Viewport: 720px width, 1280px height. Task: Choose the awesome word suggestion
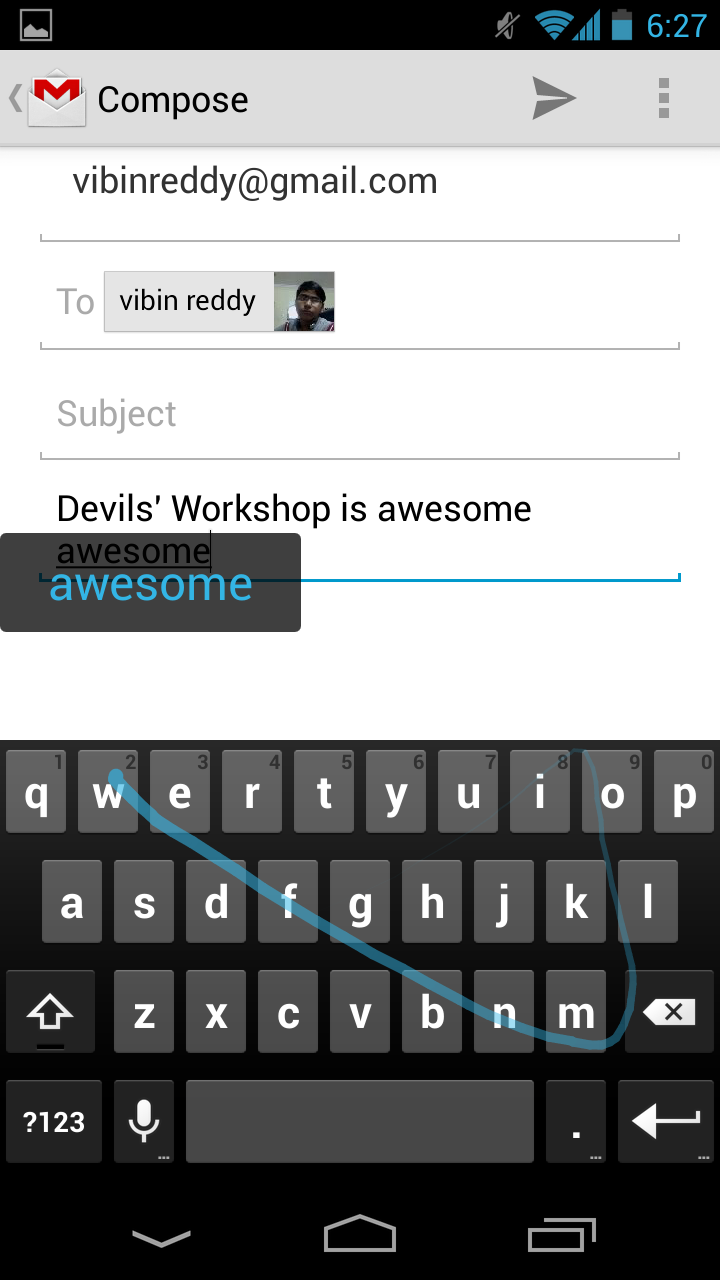click(150, 584)
